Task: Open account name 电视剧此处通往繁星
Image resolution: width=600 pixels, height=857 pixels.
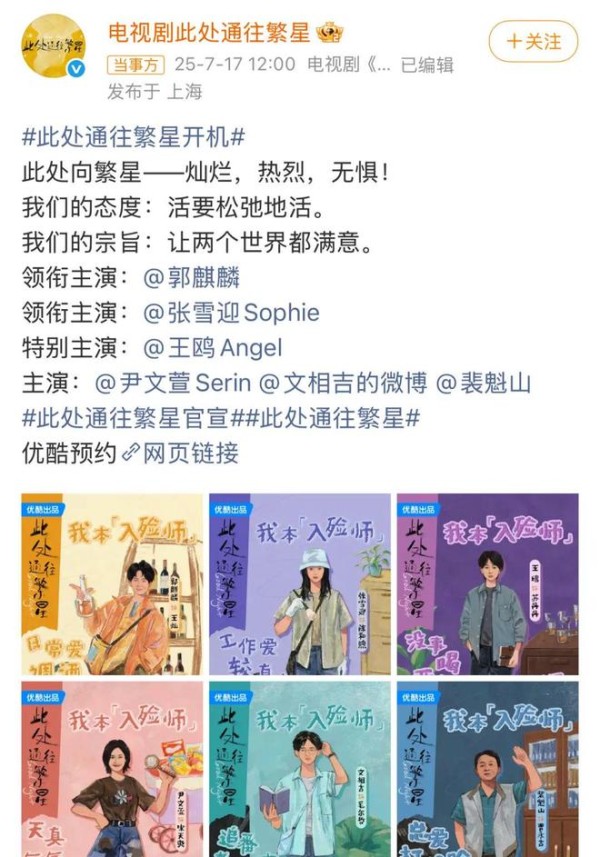Action: [x=209, y=32]
